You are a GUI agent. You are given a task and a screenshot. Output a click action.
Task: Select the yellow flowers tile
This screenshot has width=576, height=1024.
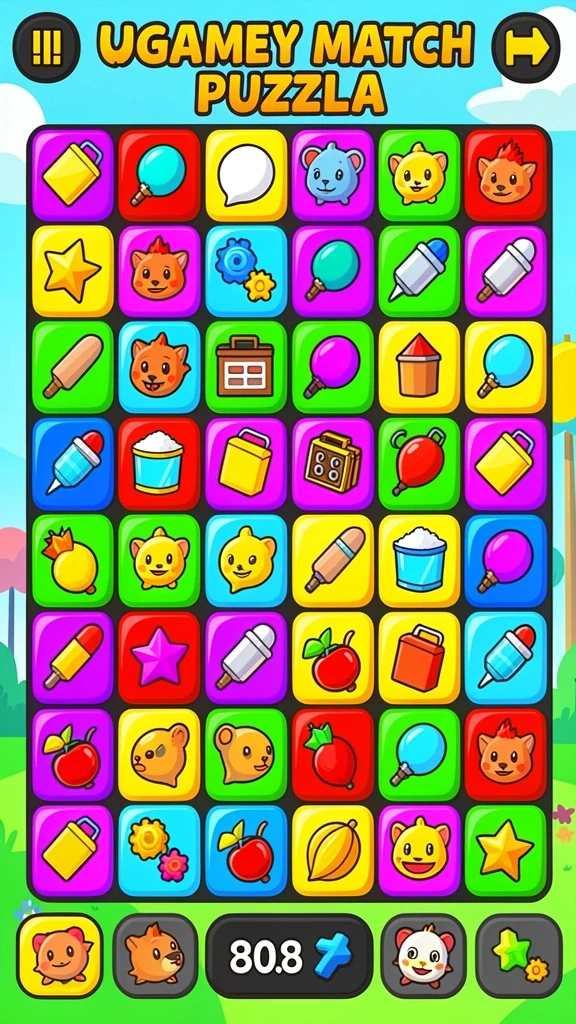159,850
